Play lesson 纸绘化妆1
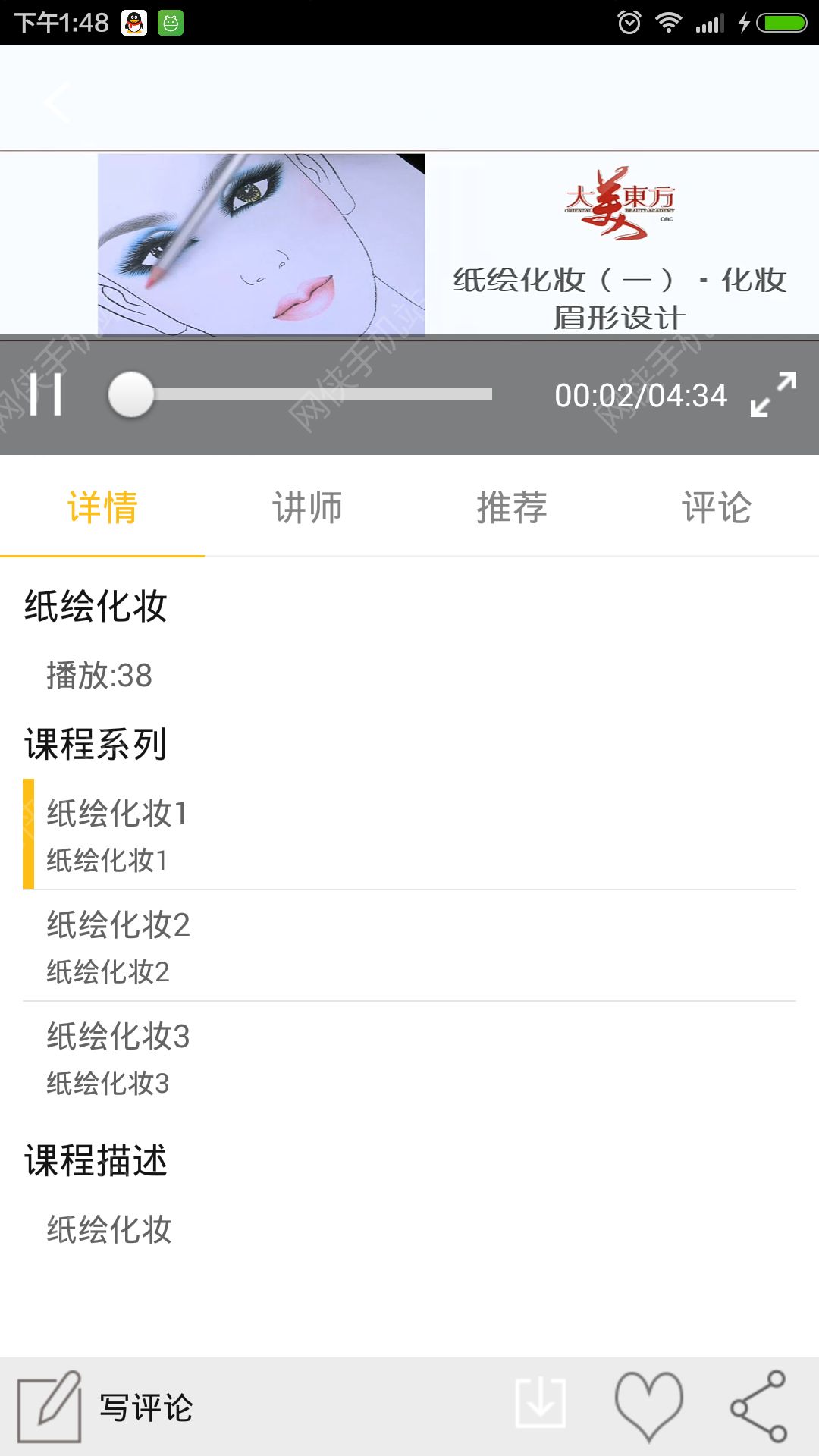This screenshot has width=819, height=1456. click(x=118, y=834)
